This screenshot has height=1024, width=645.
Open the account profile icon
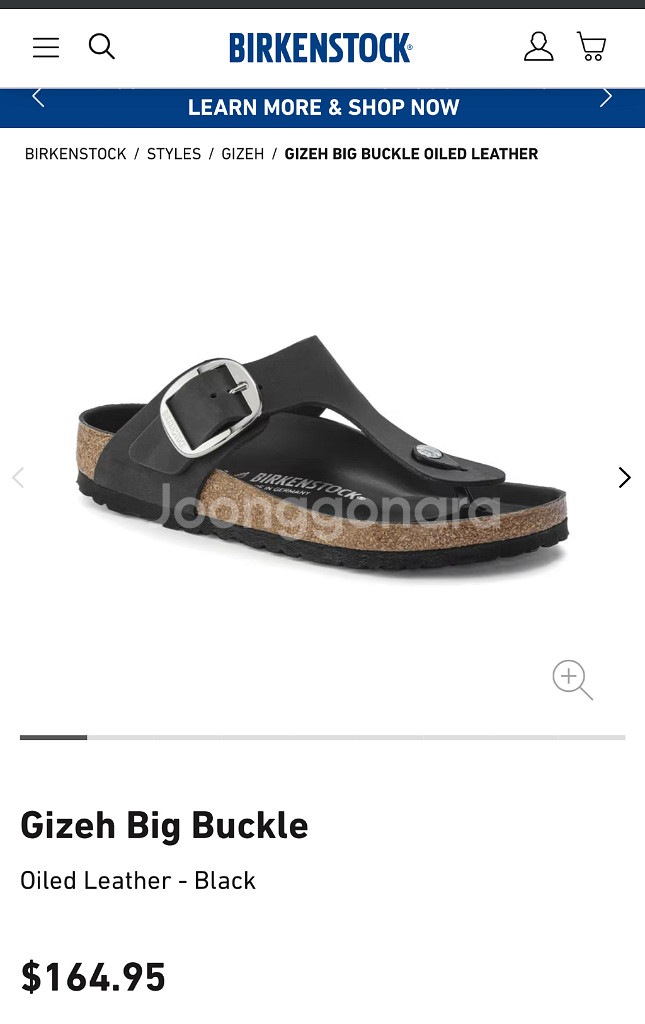coord(538,46)
